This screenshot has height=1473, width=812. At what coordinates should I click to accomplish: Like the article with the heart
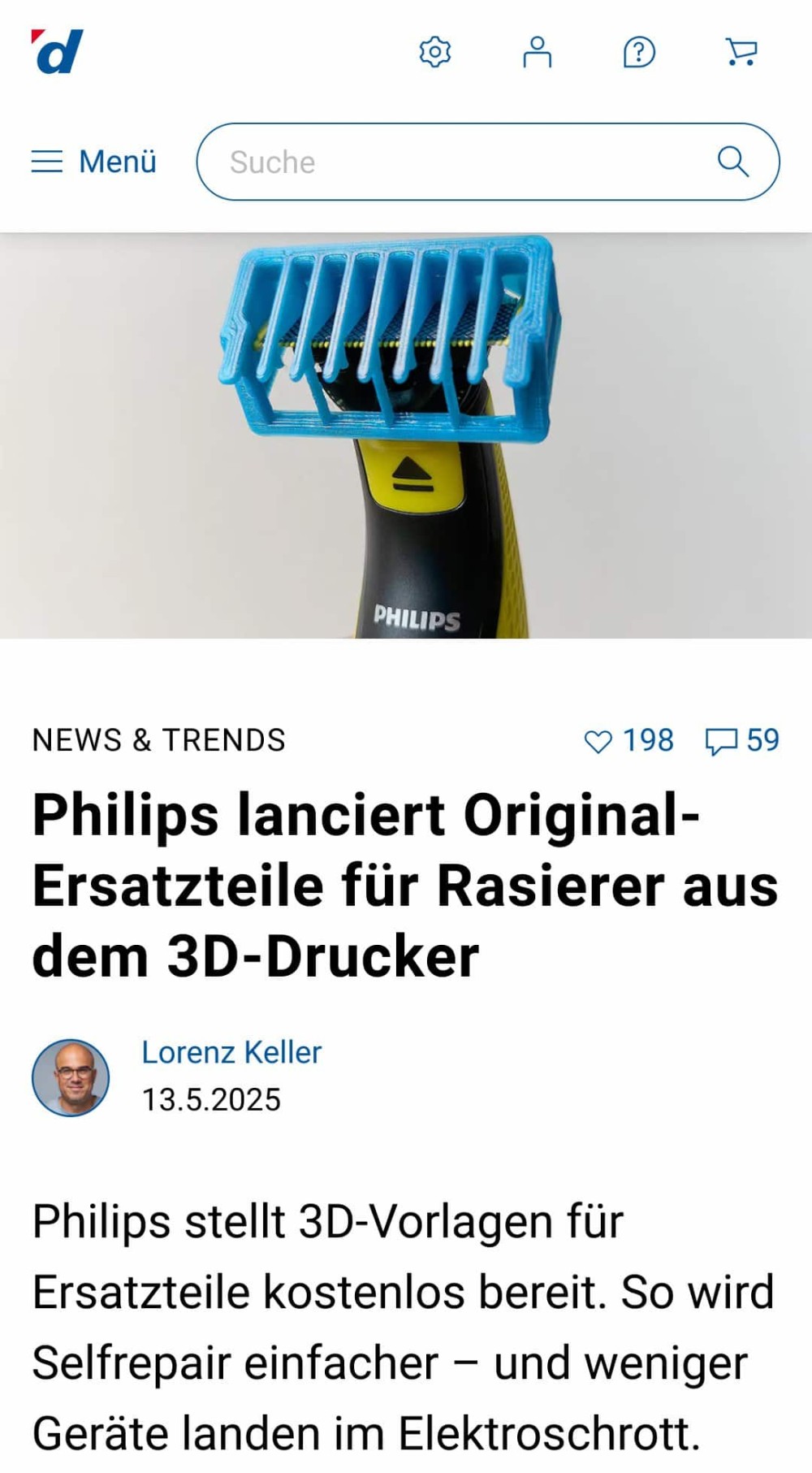tap(629, 740)
